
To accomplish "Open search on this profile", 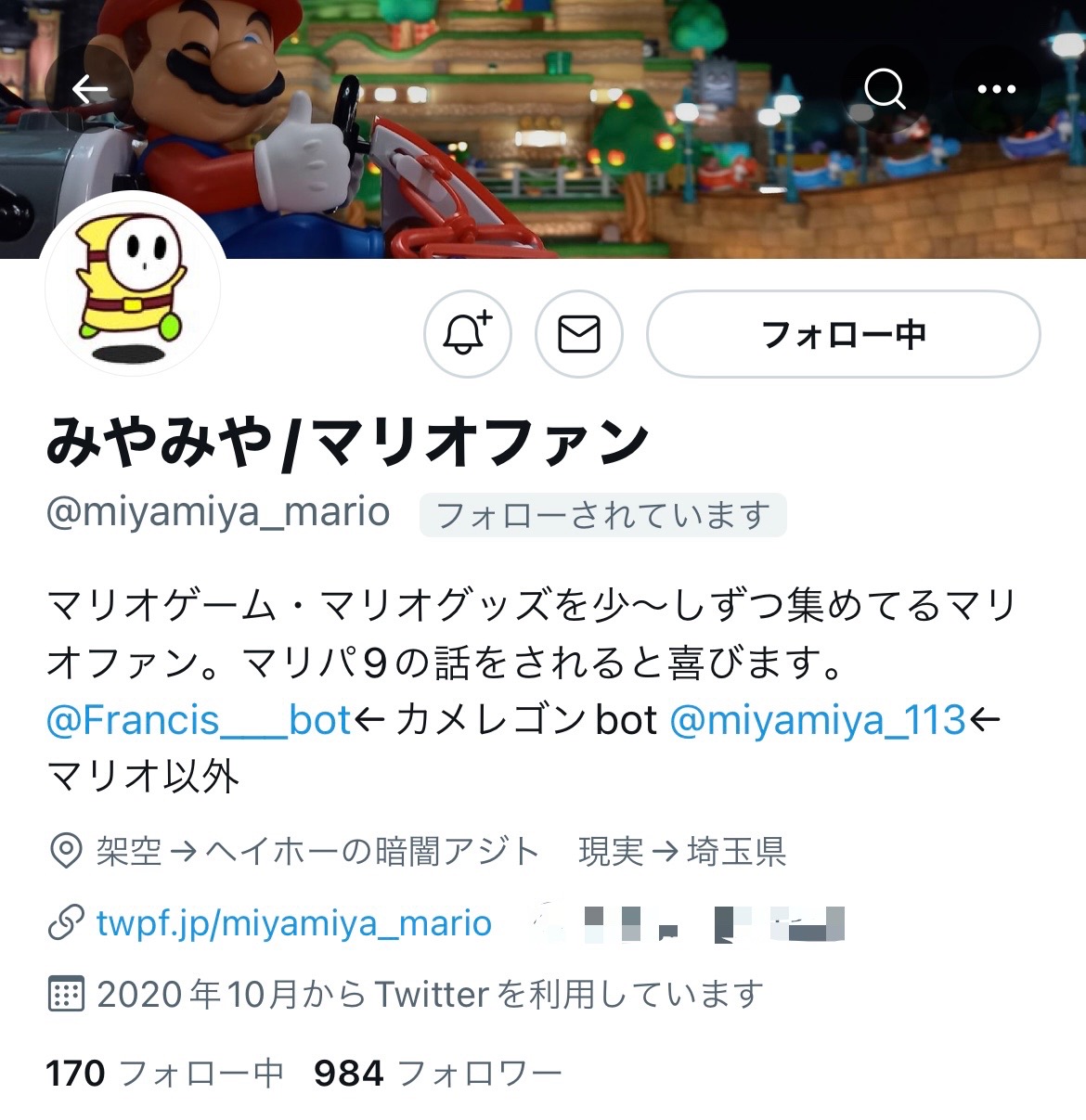I will (884, 89).
